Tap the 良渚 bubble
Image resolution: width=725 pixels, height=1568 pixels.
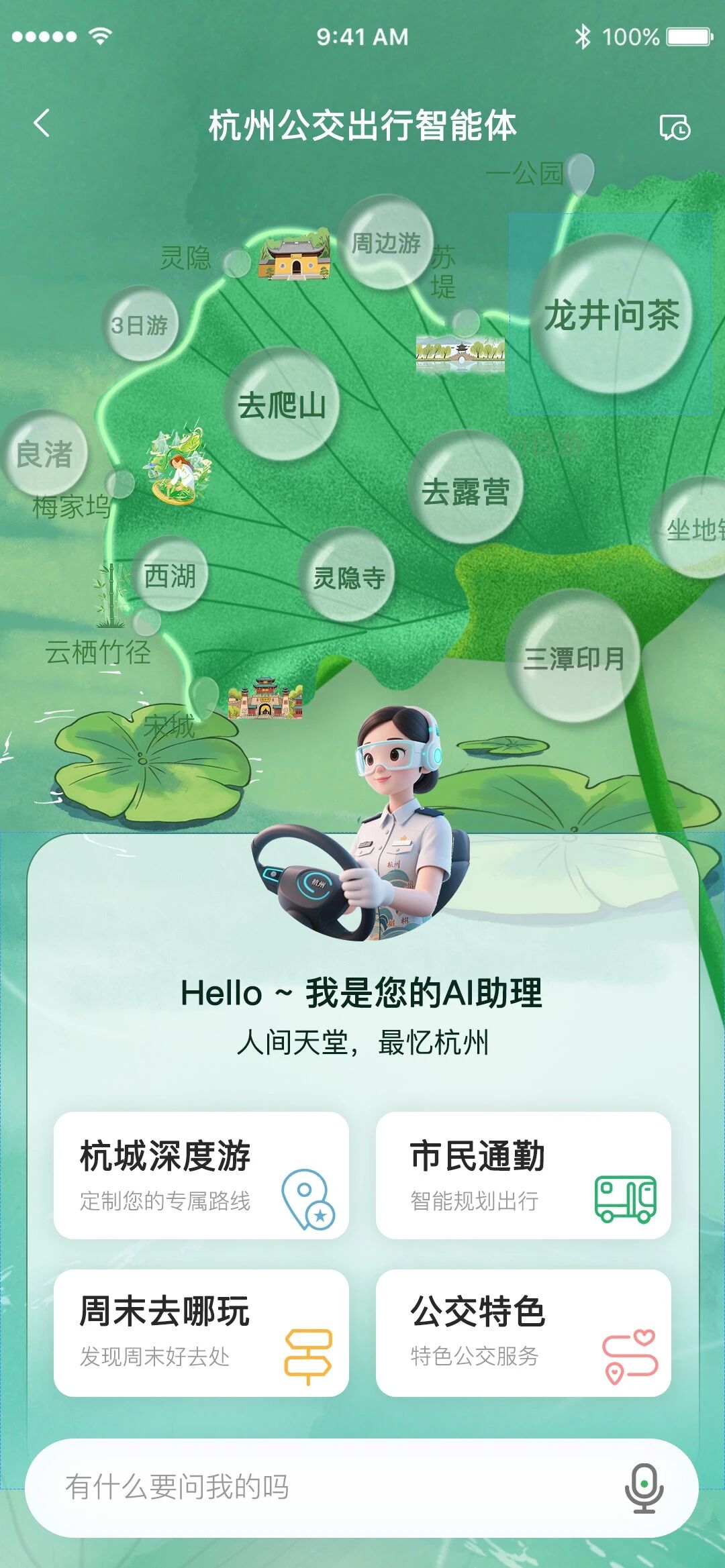[x=44, y=454]
